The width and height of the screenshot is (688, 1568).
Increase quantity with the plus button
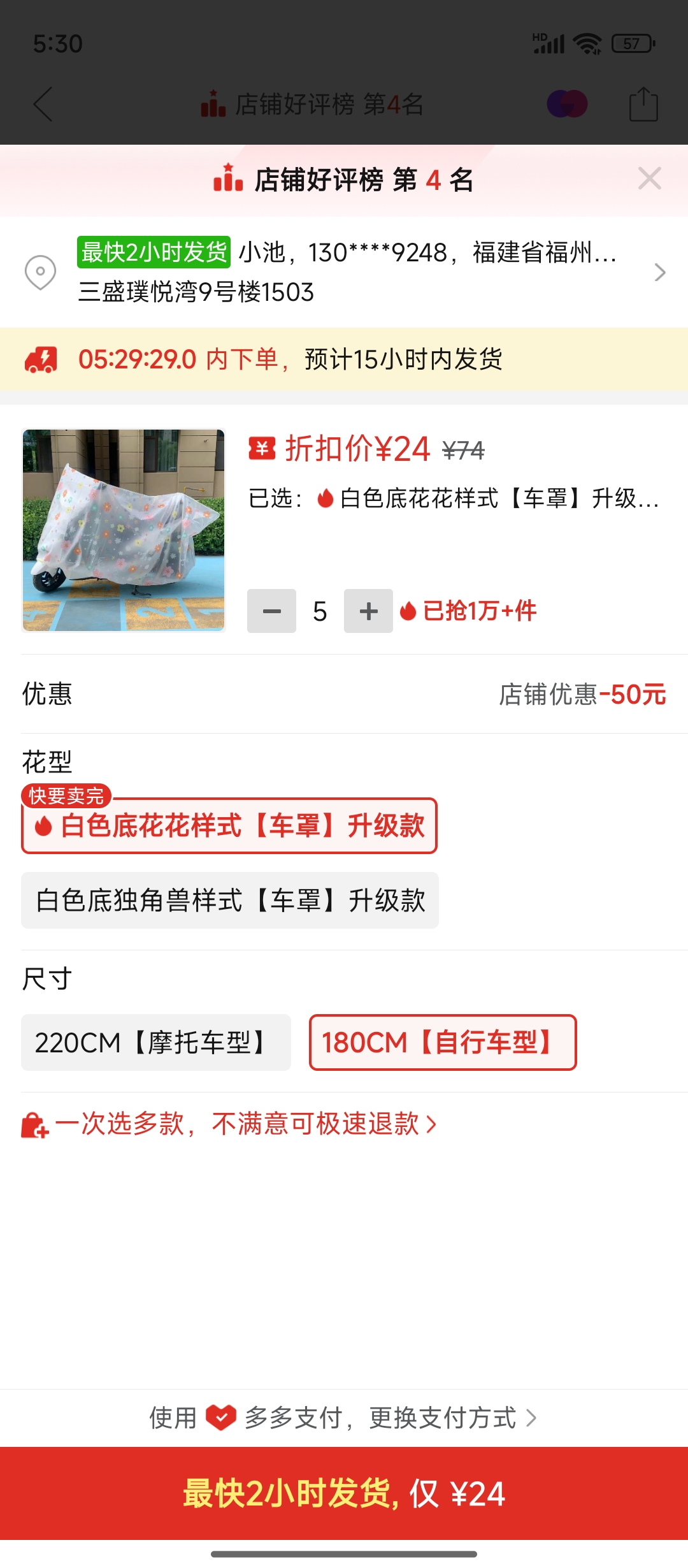click(368, 611)
